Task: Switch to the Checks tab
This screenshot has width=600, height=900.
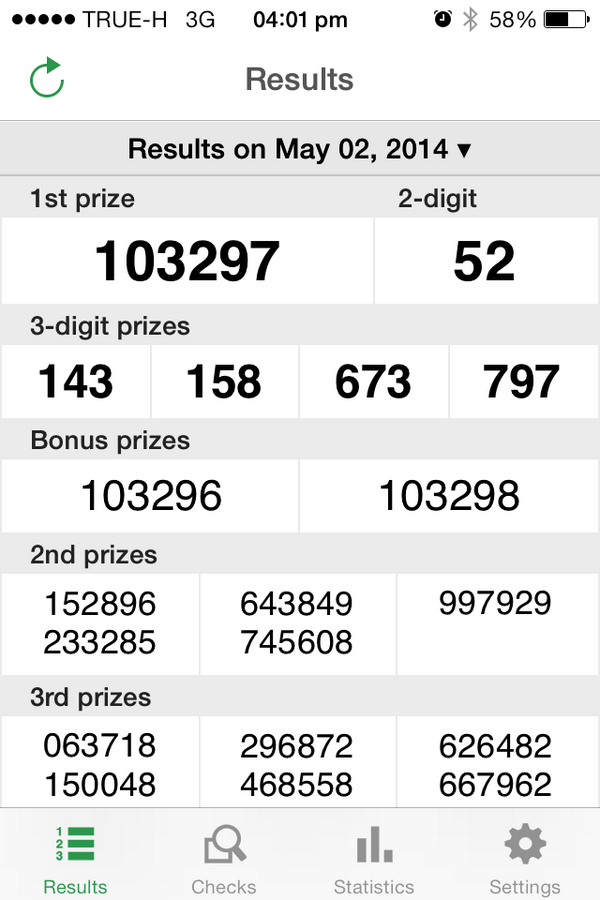Action: coord(224,858)
